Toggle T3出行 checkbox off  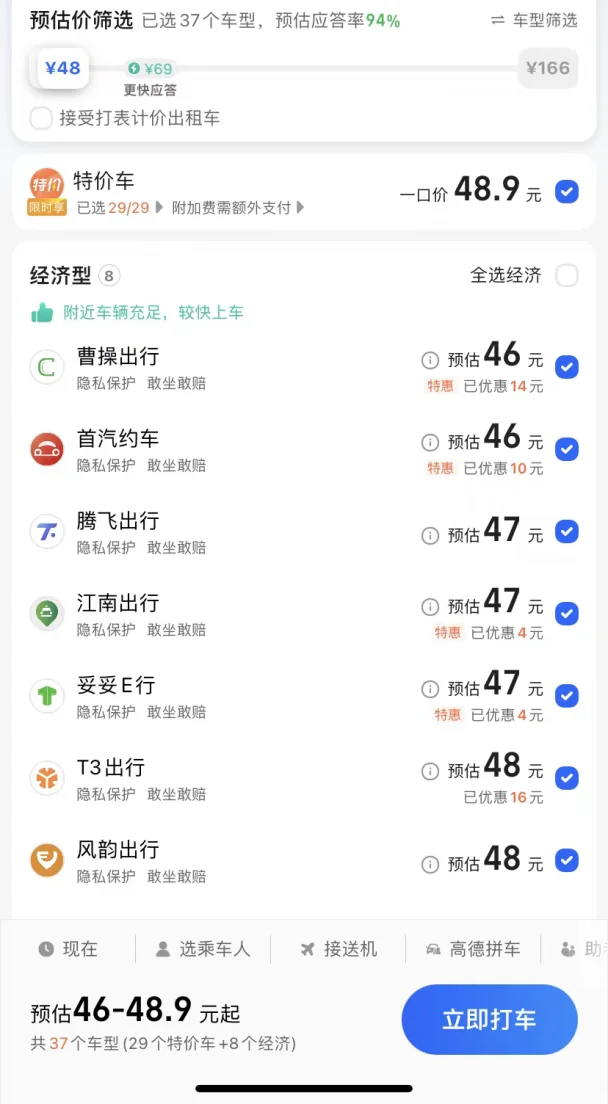coord(566,777)
